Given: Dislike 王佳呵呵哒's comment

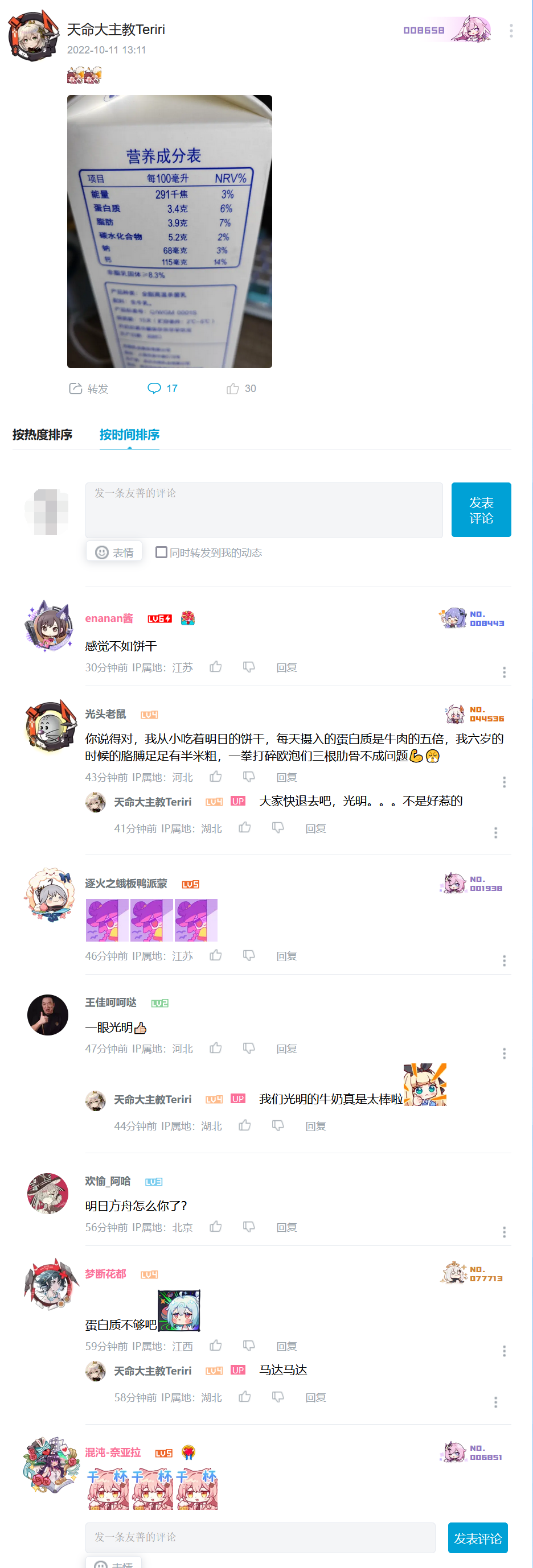Looking at the screenshot, I should coord(248,1048).
